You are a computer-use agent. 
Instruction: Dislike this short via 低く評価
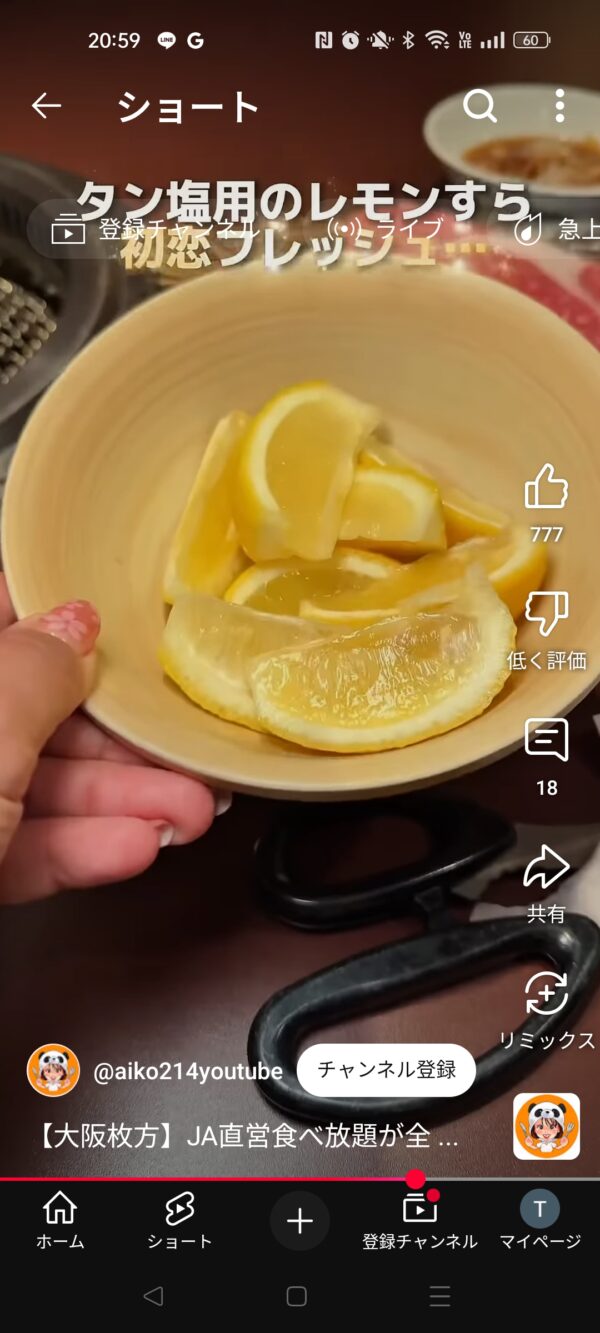(546, 617)
